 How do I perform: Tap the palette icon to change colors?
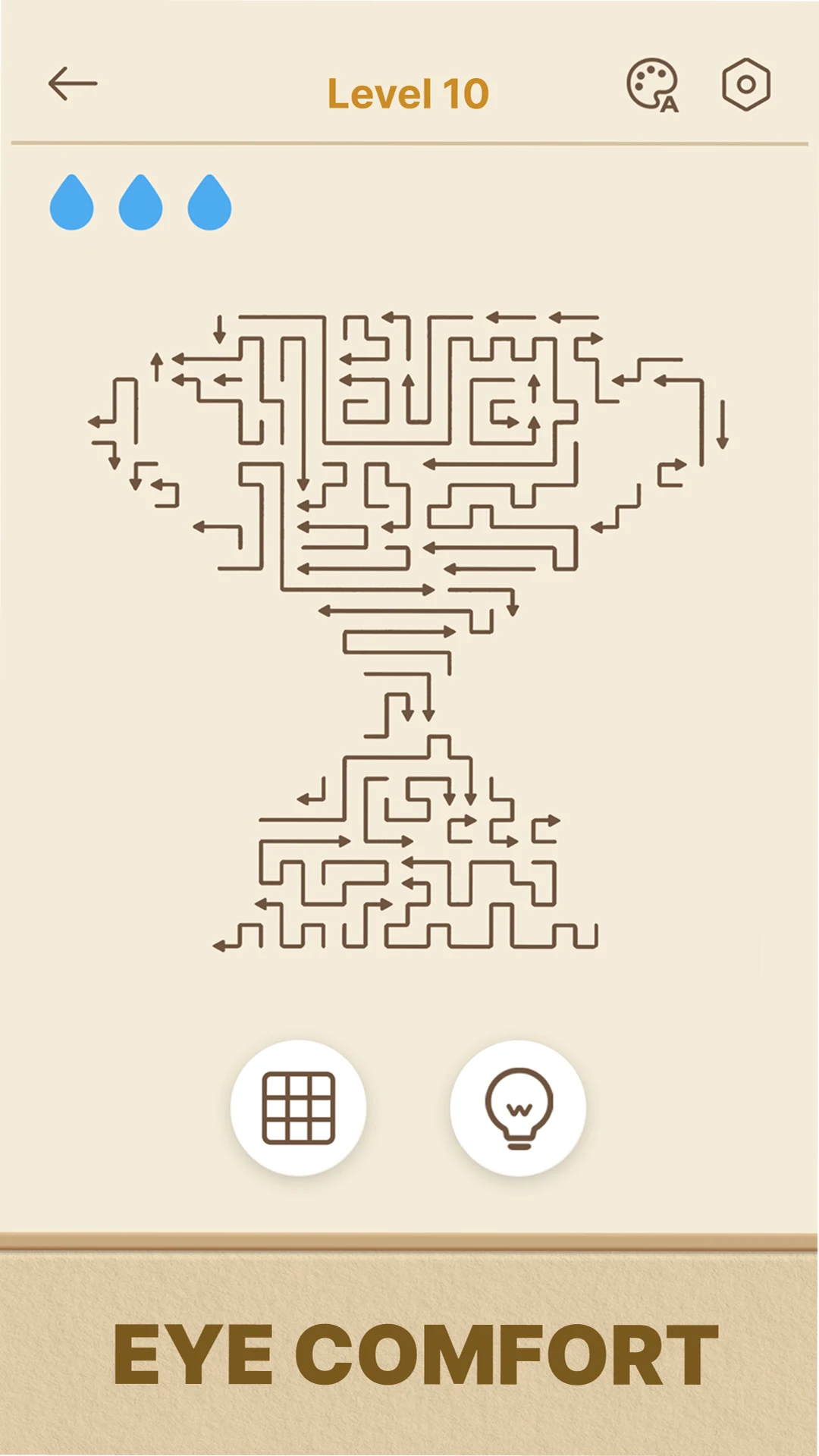(x=654, y=86)
